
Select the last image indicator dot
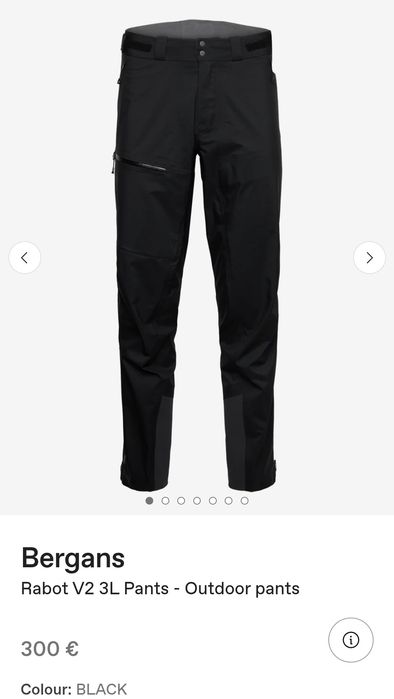click(244, 501)
